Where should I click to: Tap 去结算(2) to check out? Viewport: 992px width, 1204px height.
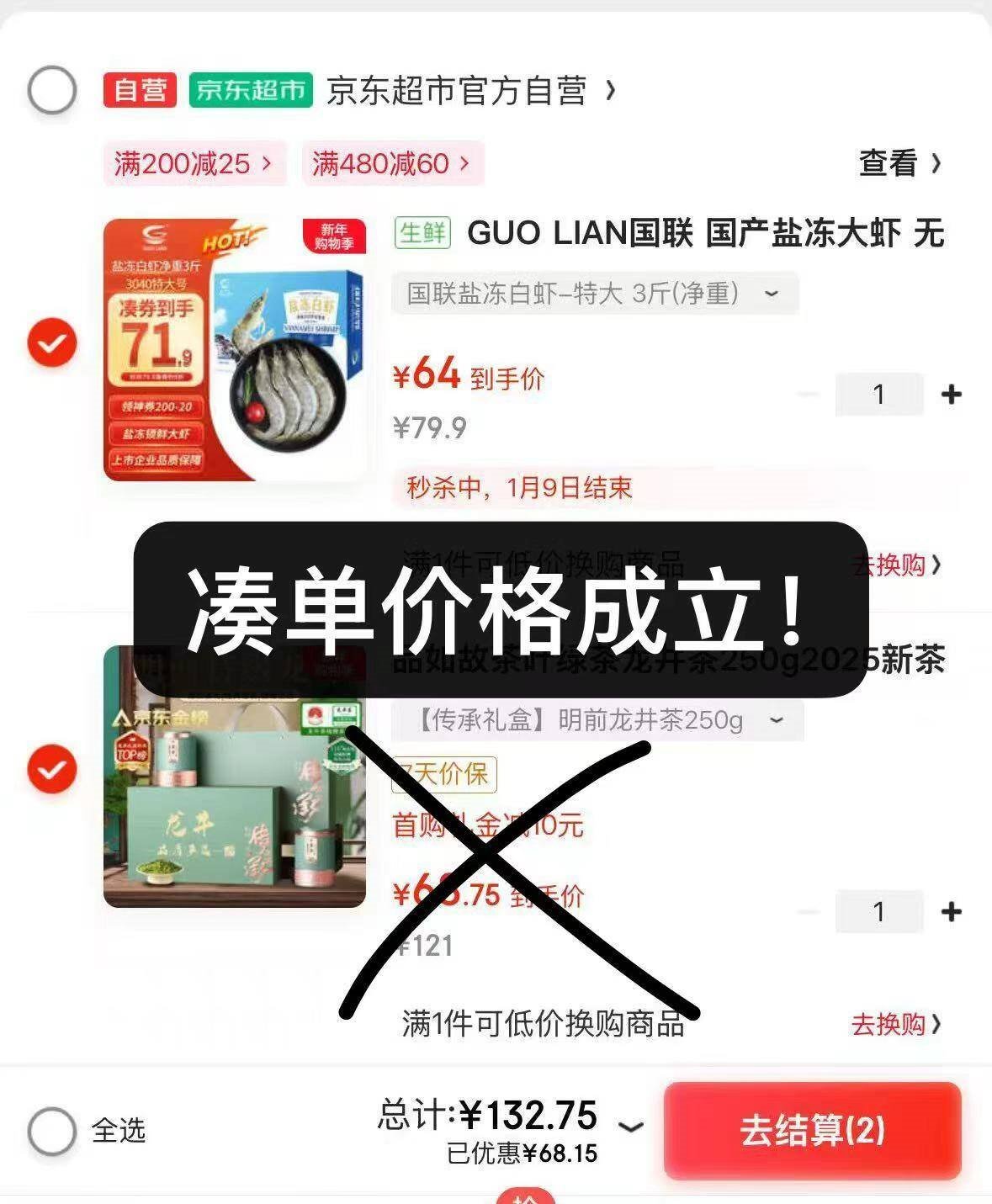tap(812, 1130)
